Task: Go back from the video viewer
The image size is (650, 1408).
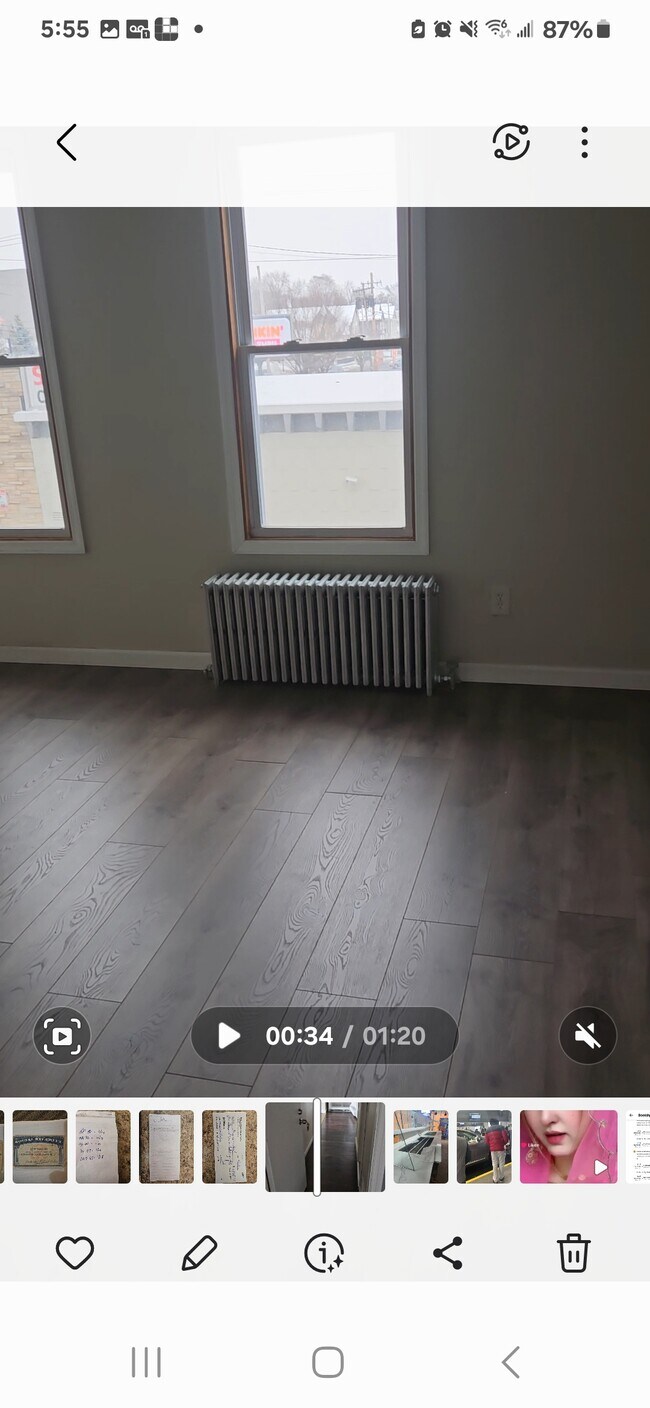Action: pos(66,143)
